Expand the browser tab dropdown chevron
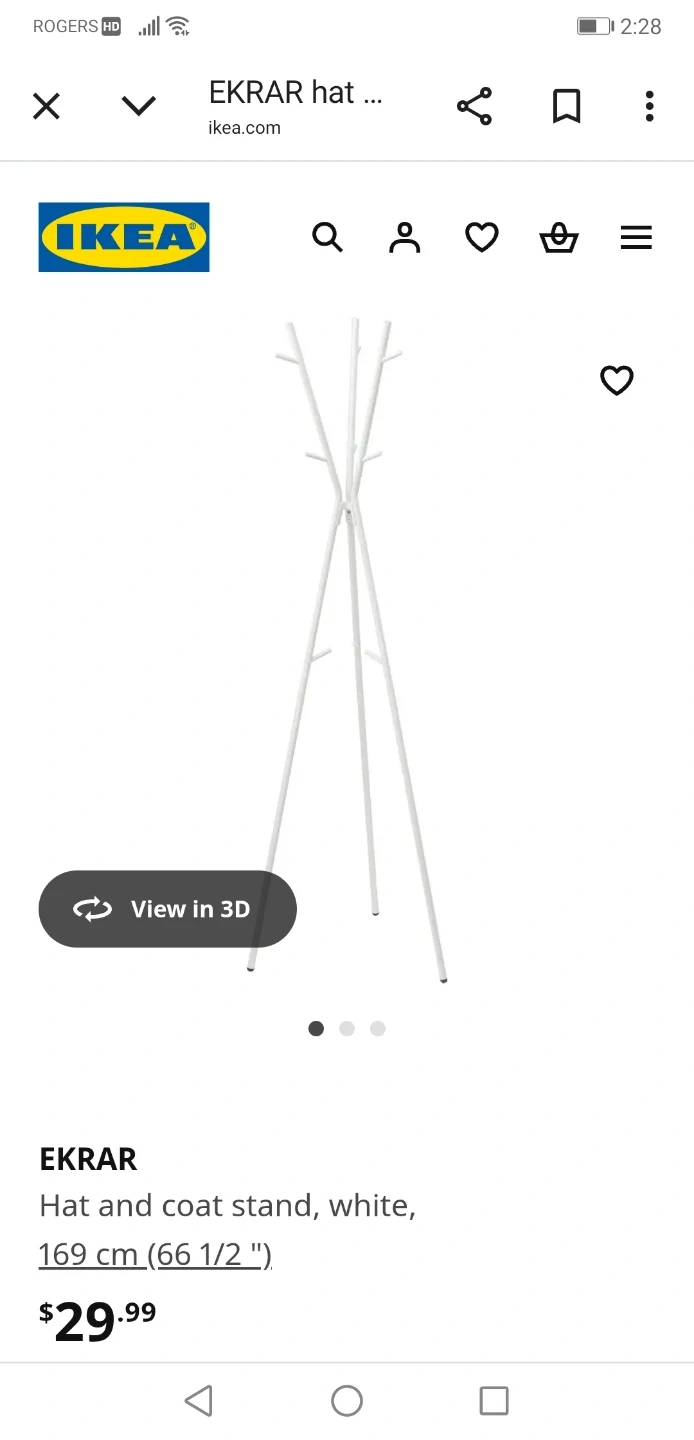Viewport: 694px width, 1440px height. [x=138, y=106]
